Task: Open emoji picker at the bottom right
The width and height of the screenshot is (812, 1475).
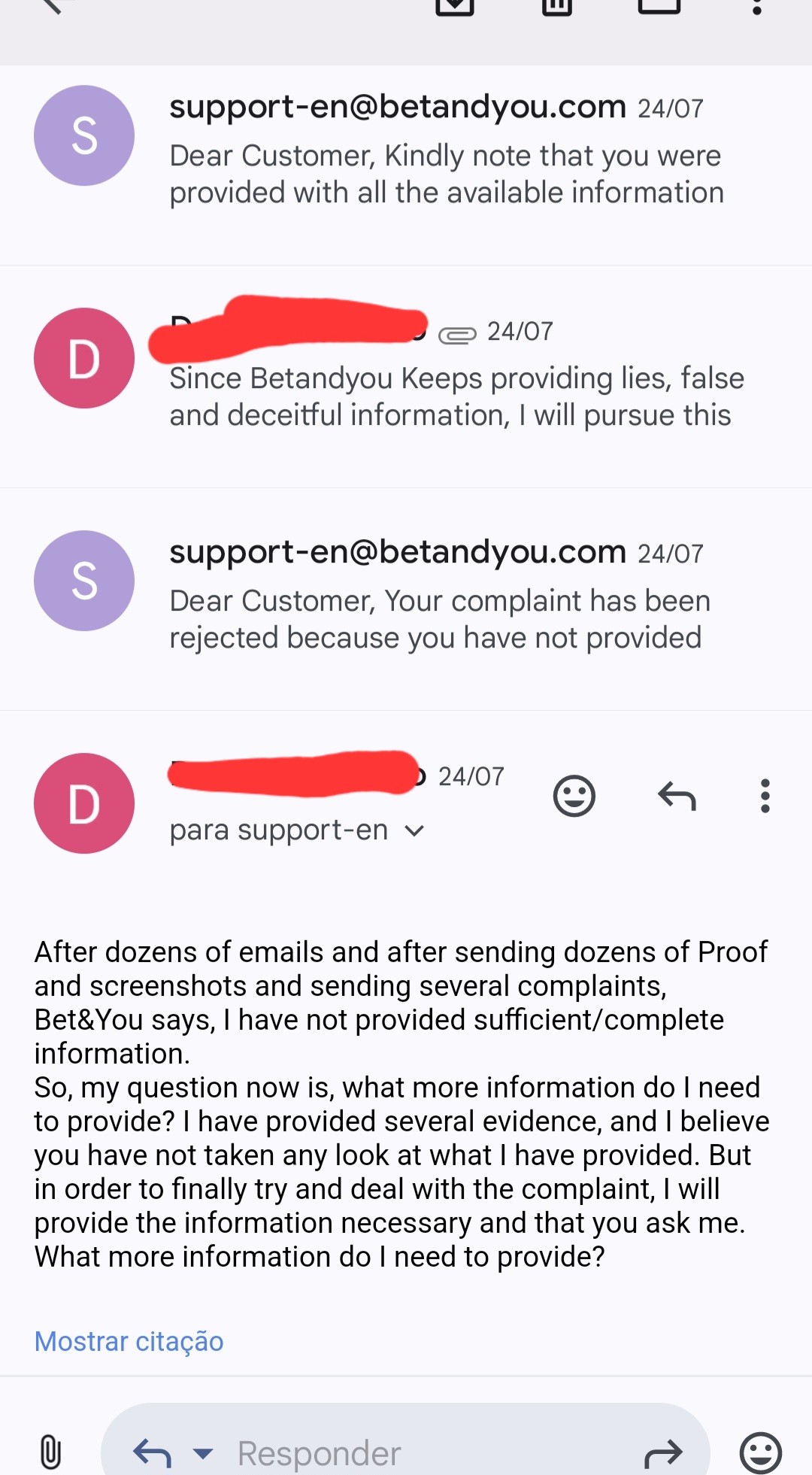Action: pyautogui.click(x=760, y=1452)
